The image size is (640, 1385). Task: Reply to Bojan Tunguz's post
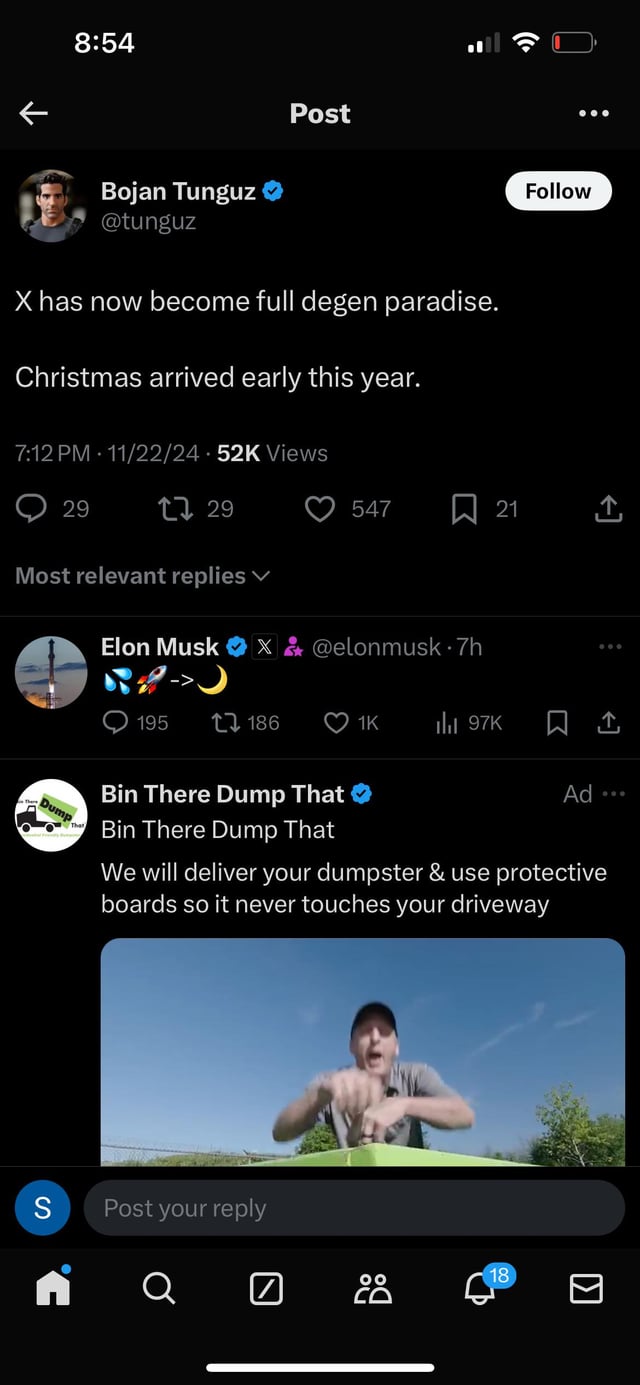tap(32, 509)
